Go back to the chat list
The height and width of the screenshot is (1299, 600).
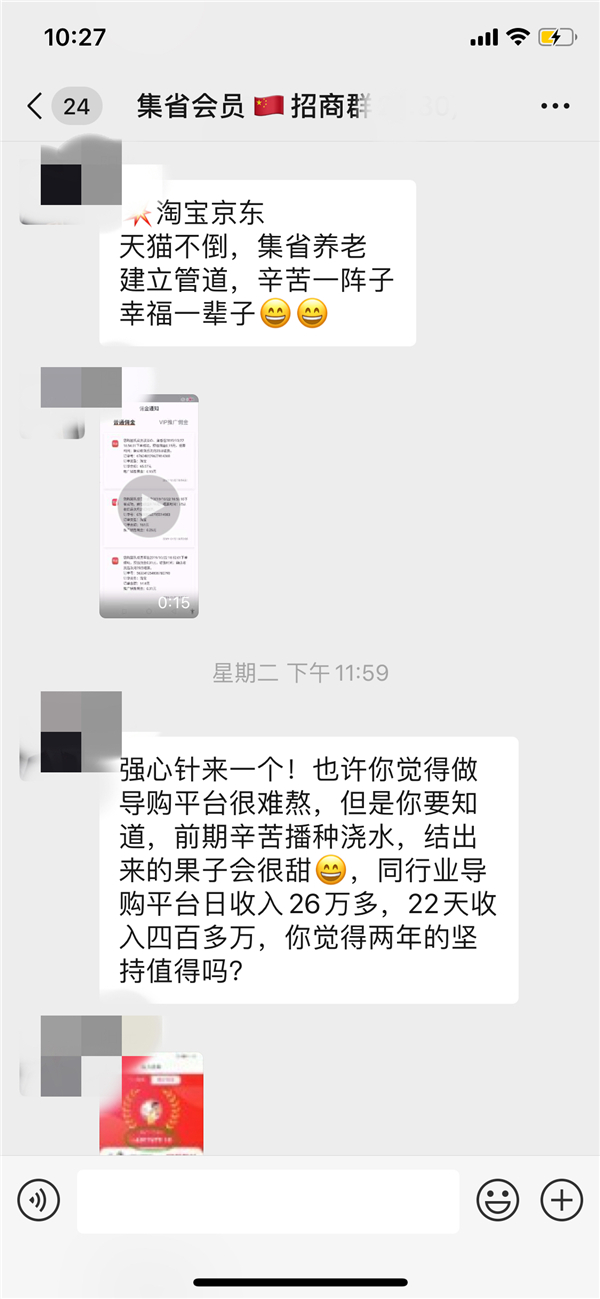click(x=36, y=106)
